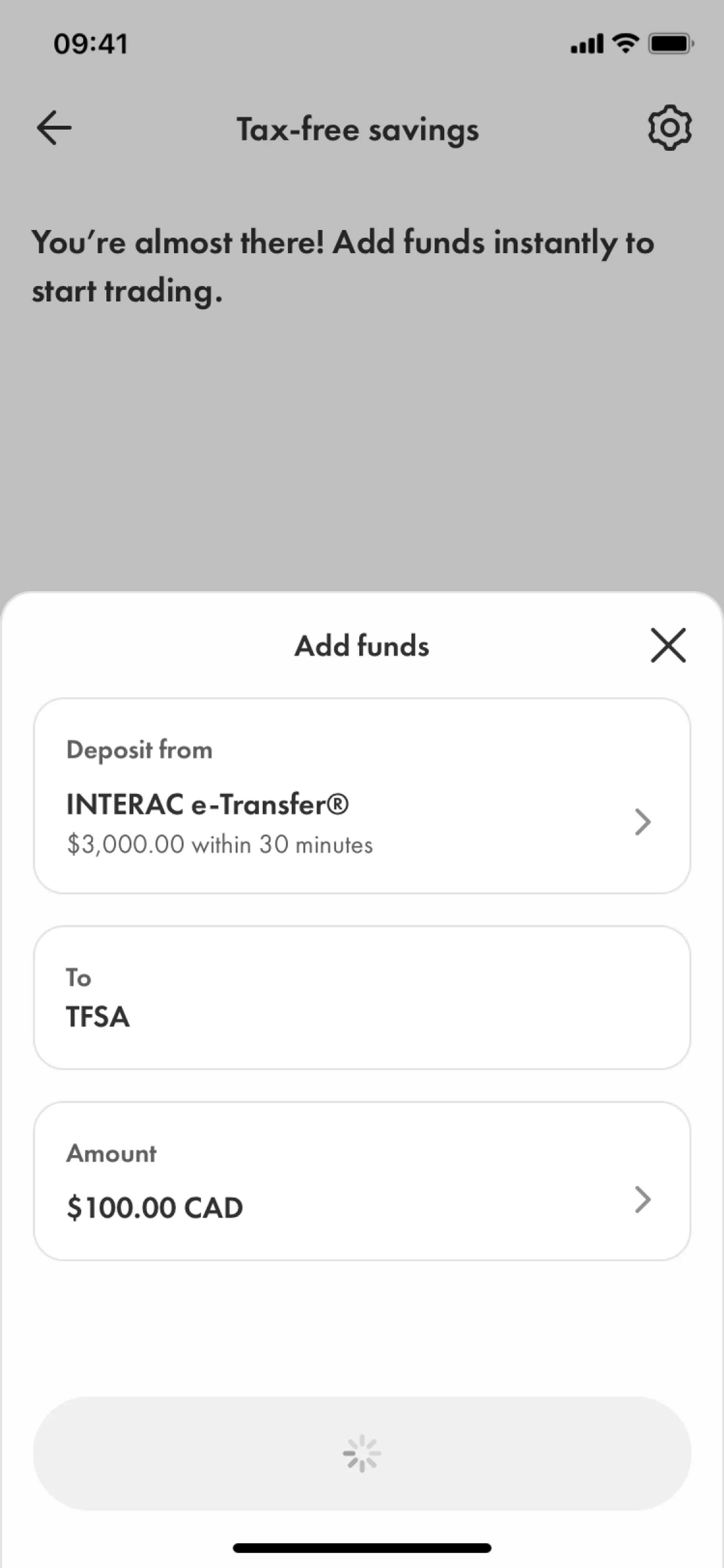Tap the loading spinner on the submit button
The height and width of the screenshot is (1568, 724).
click(362, 1452)
